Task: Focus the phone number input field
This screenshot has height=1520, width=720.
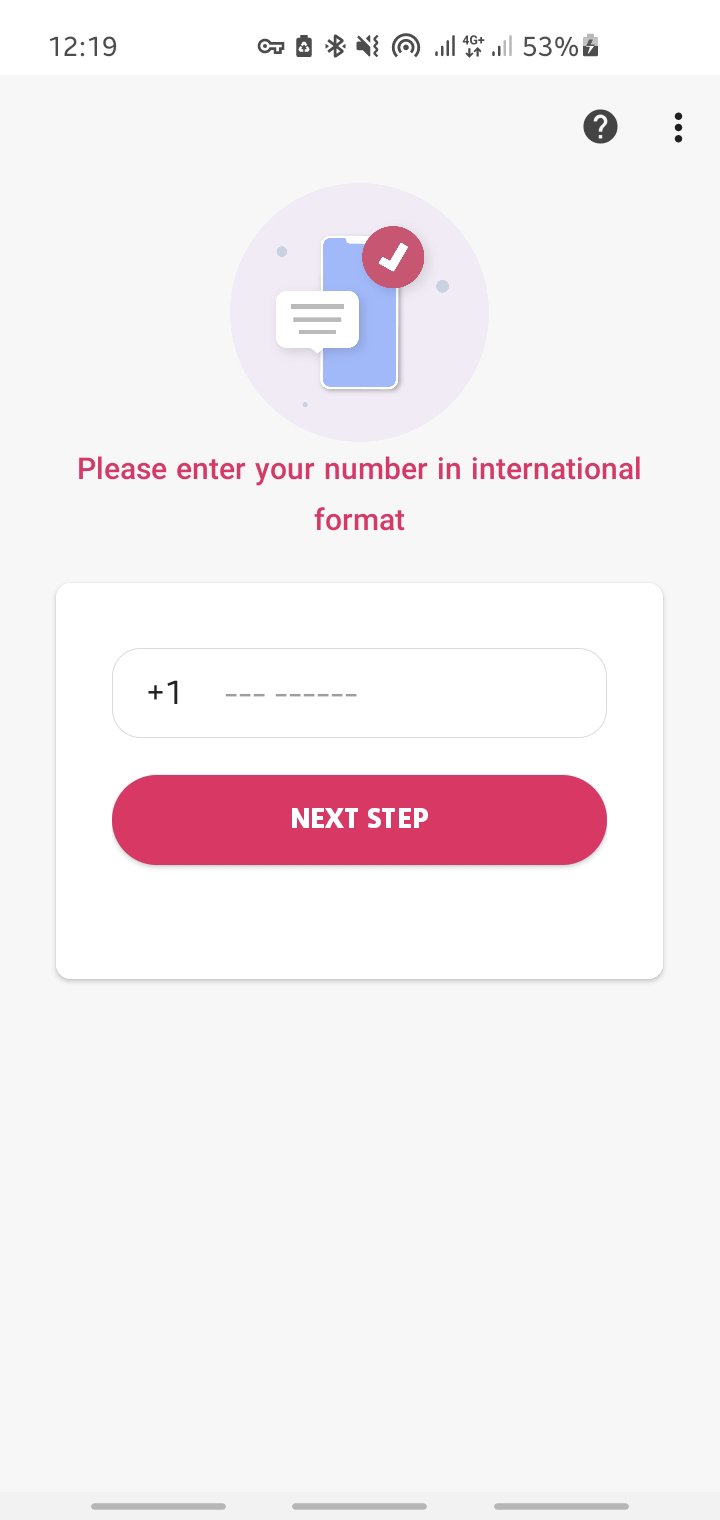Action: pos(400,693)
